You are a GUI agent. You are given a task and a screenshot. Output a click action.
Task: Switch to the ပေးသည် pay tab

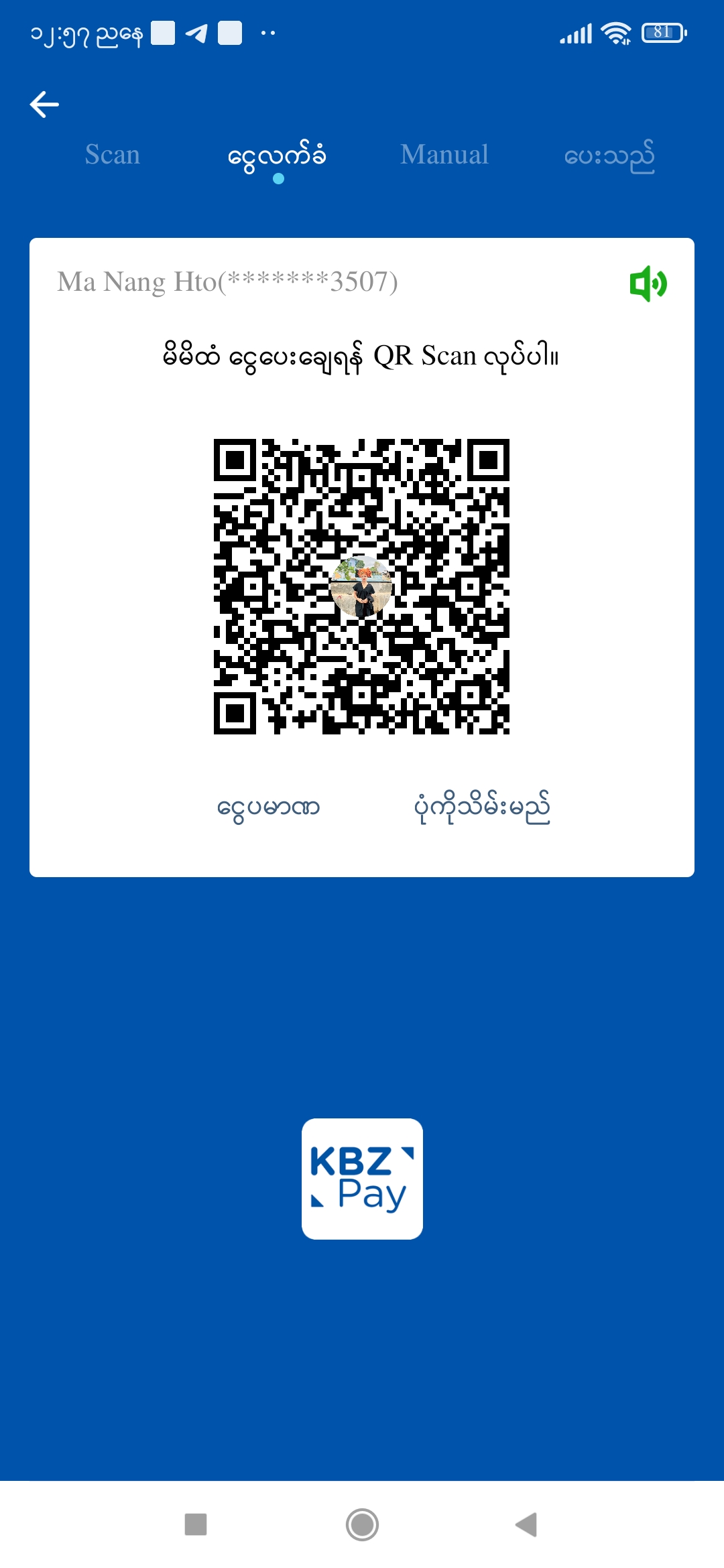coord(609,156)
